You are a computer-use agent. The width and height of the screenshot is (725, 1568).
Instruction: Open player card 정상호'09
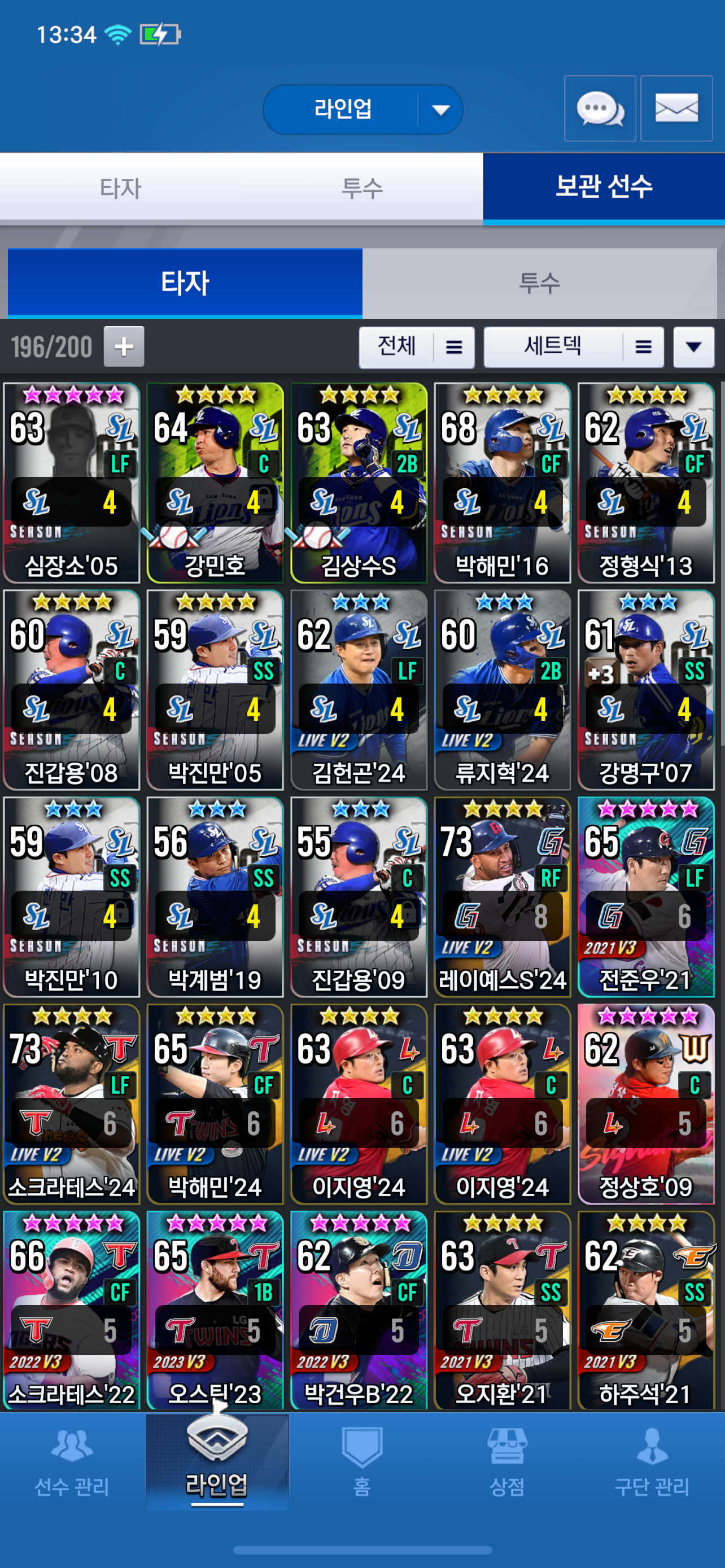click(x=646, y=1103)
